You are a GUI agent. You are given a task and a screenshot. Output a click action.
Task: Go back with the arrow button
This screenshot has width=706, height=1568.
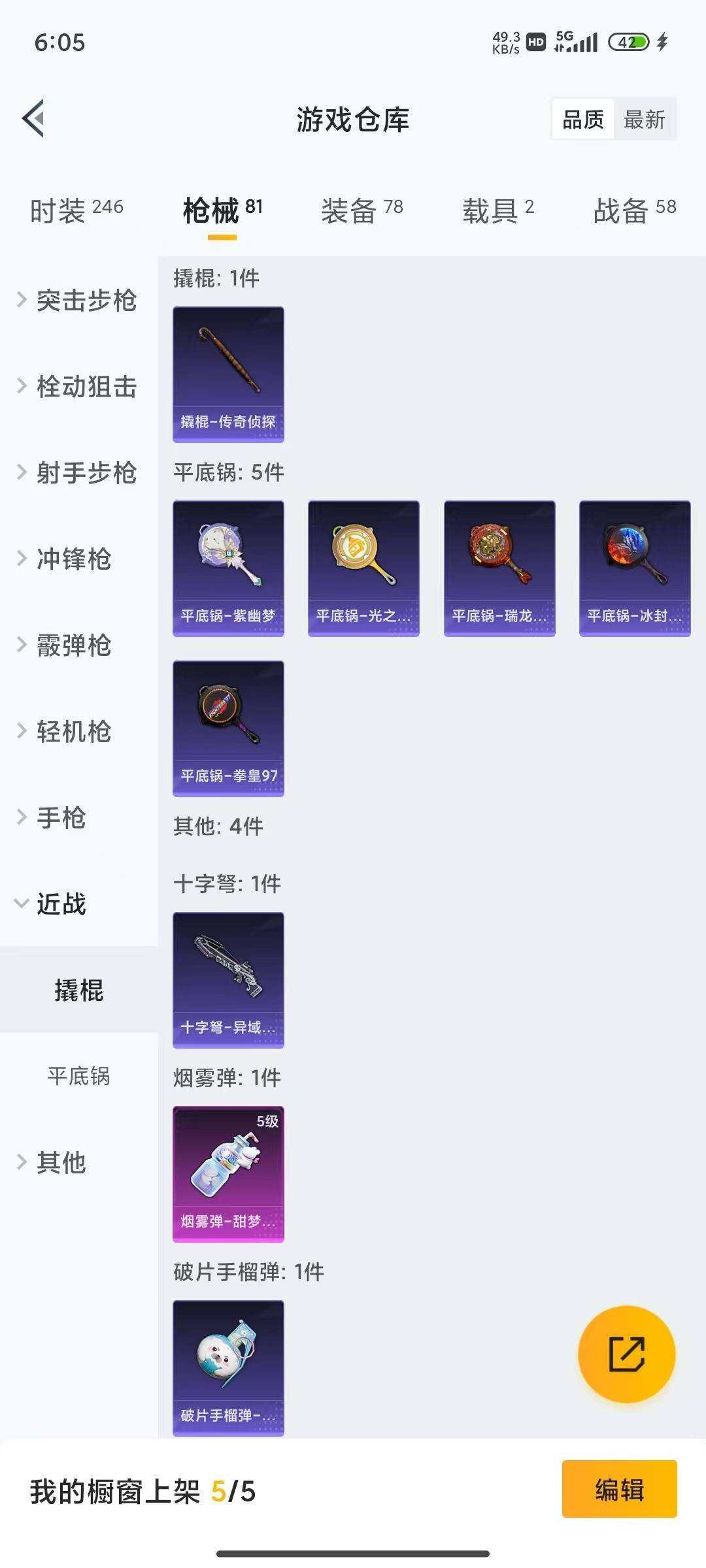pyautogui.click(x=32, y=119)
